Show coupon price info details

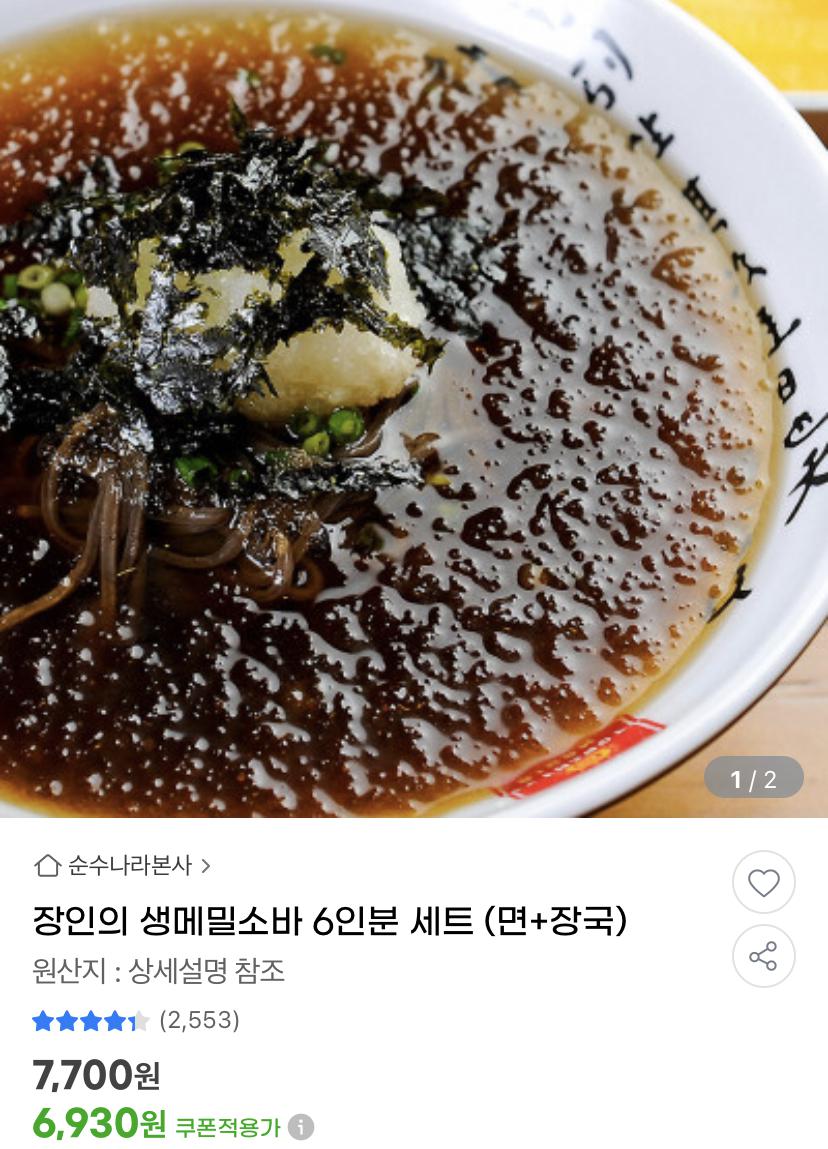click(301, 1127)
